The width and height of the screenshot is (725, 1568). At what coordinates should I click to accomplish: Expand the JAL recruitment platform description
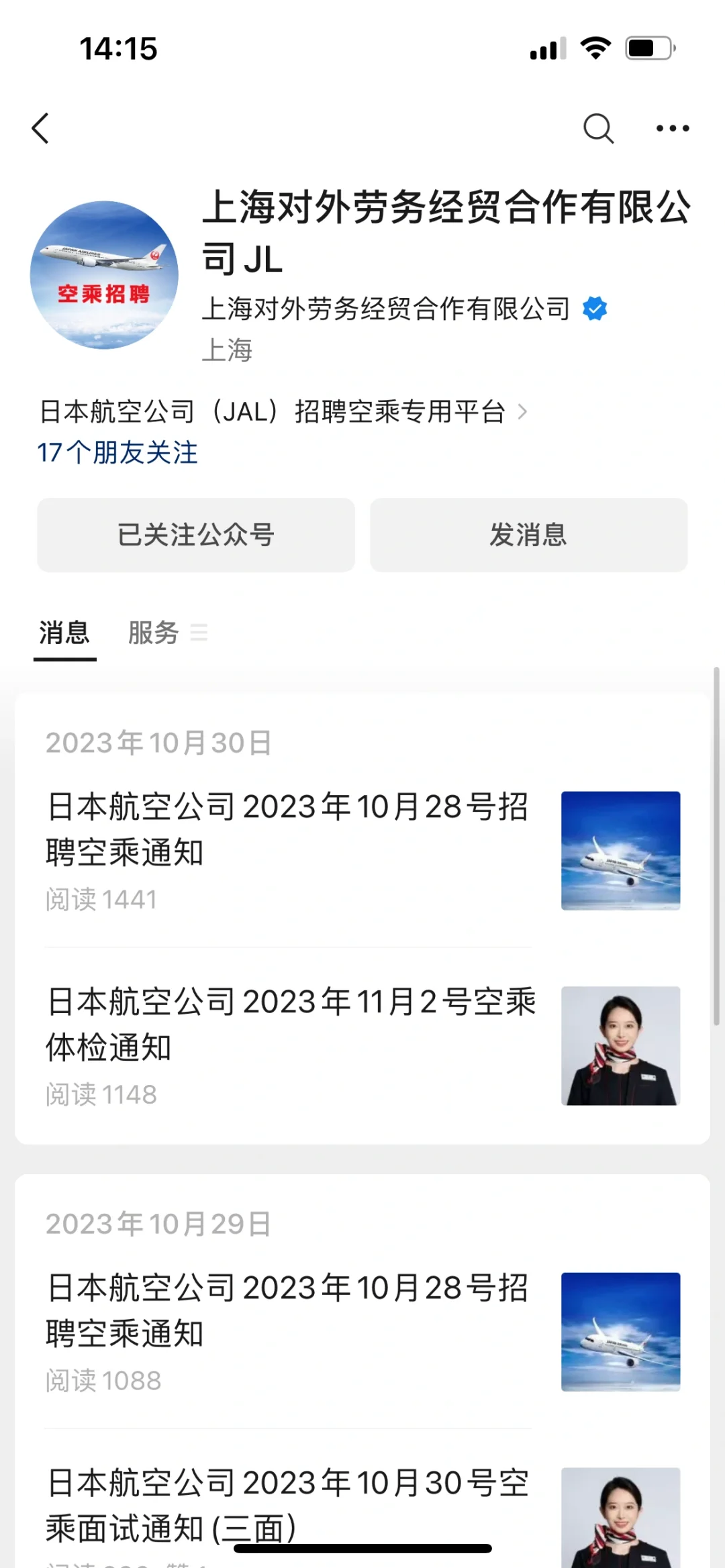pyautogui.click(x=282, y=412)
